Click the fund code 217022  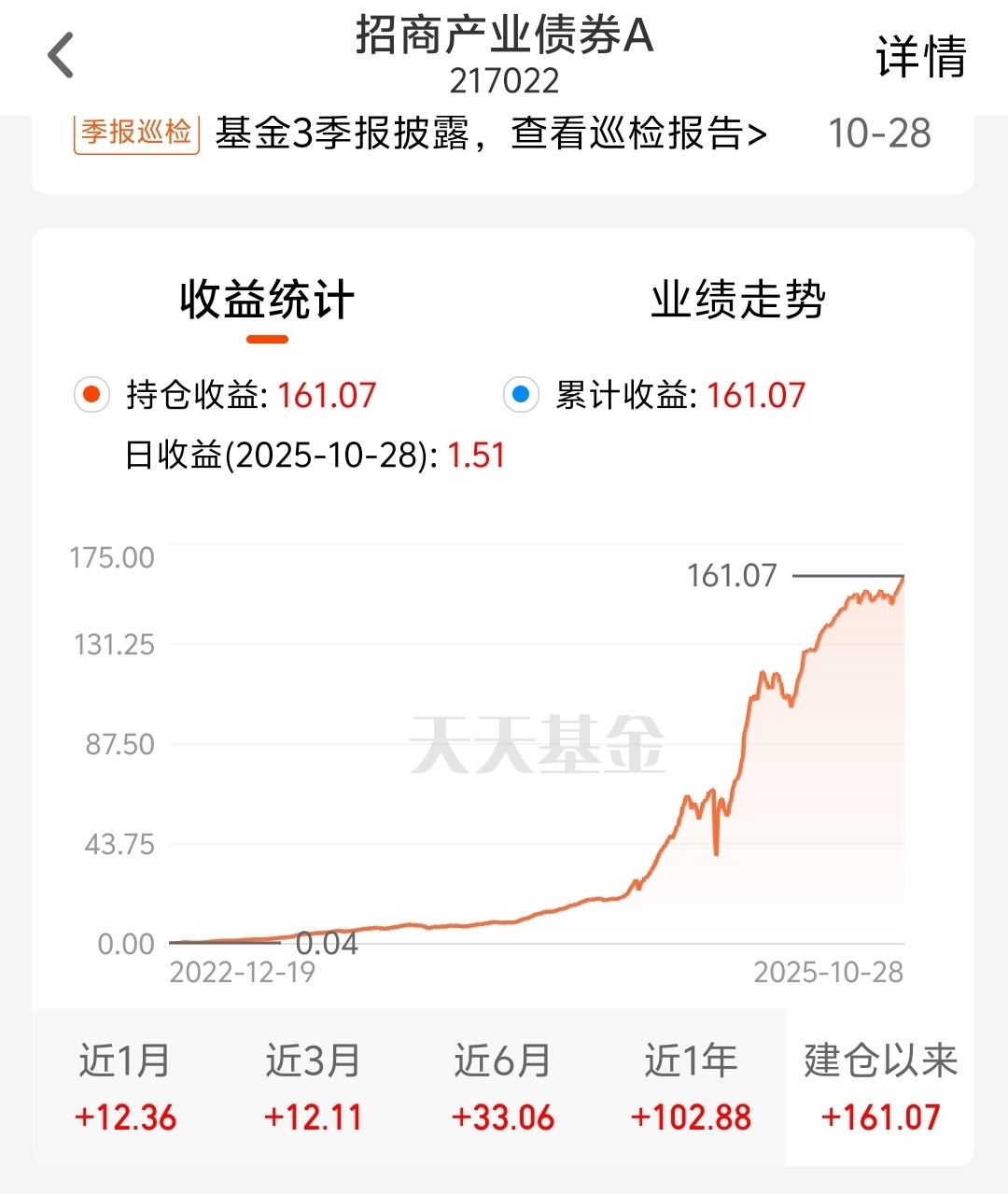[504, 82]
